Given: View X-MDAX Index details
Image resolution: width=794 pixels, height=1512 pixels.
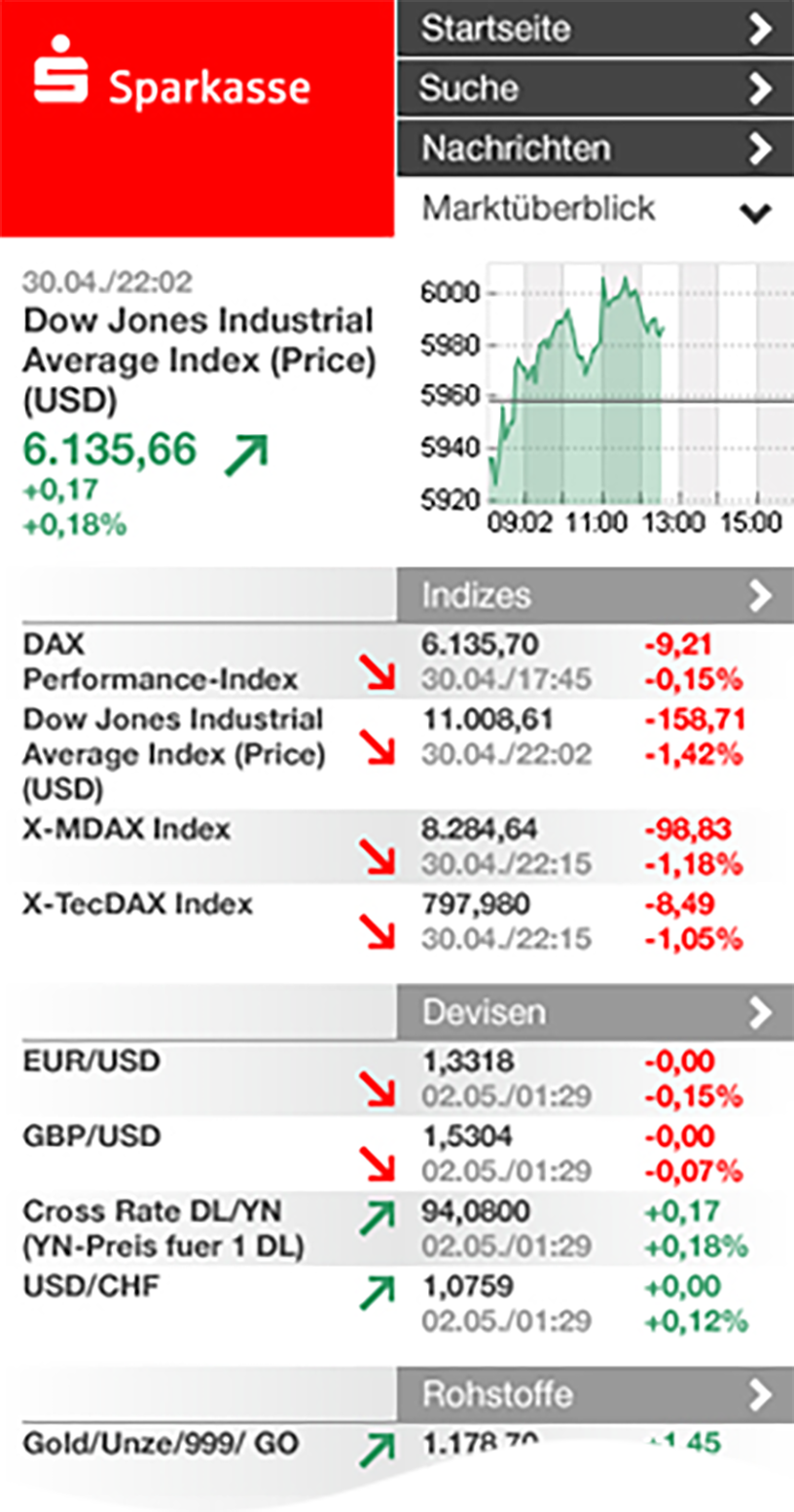Looking at the screenshot, I should click(x=397, y=846).
